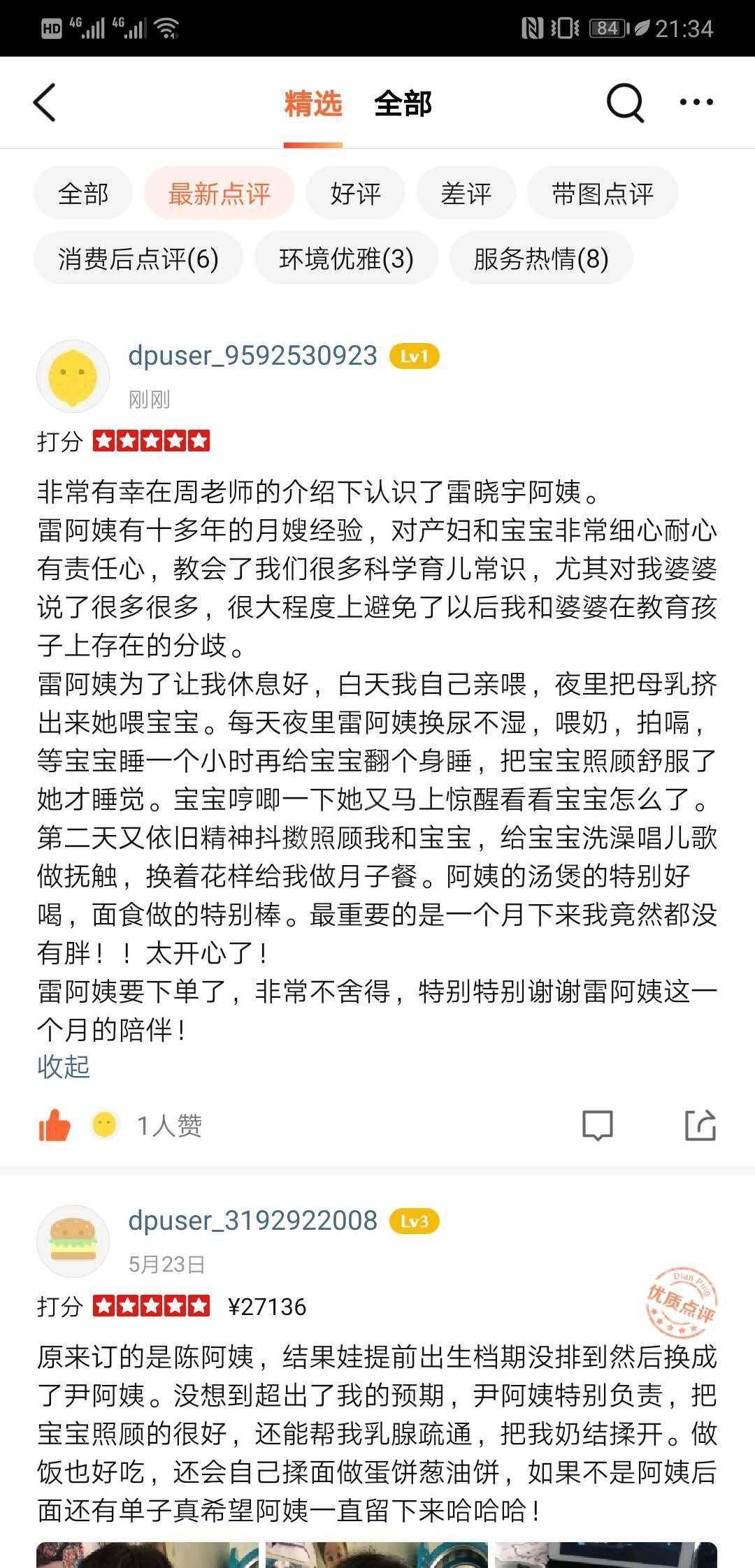Filter reviews by 差评
755x1568 pixels.
pyautogui.click(x=466, y=194)
